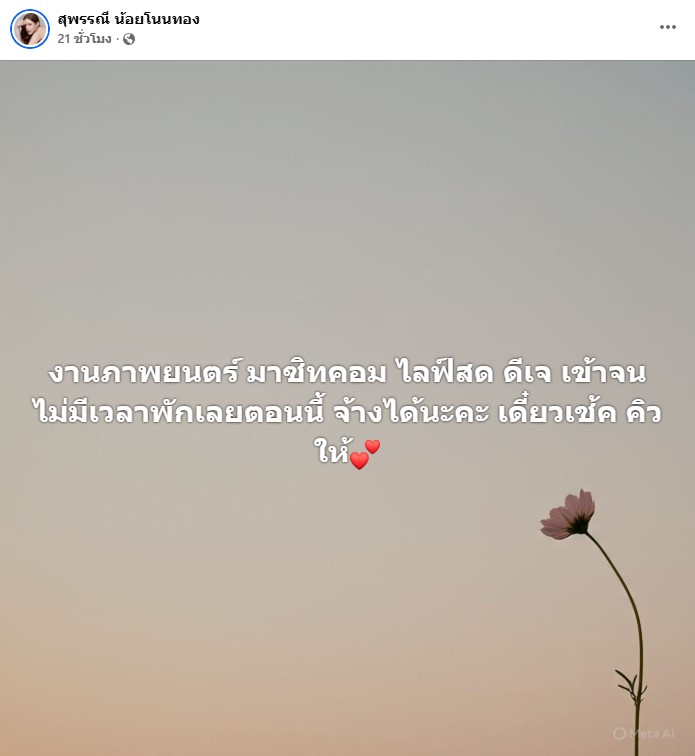
Task: Open สุพรรณี น้อยโนนทอง's profile picture
Action: (30, 29)
